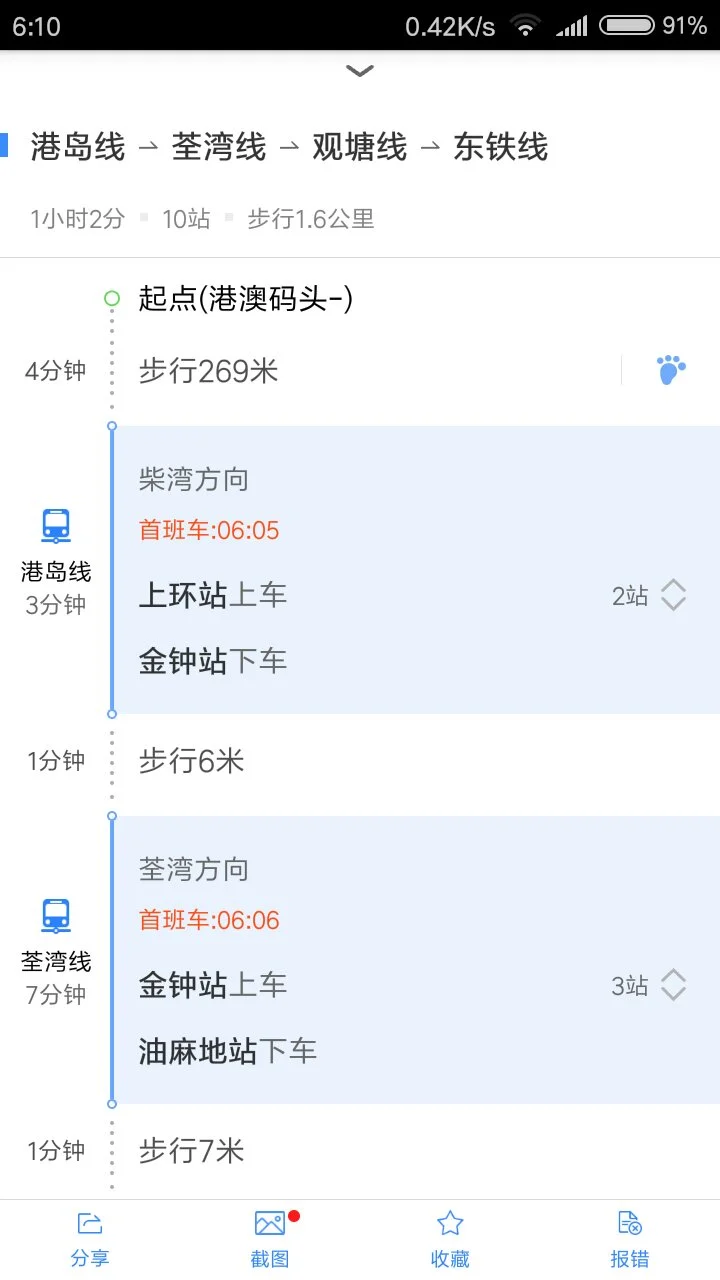
Task: Select the 港岛线 subway train icon
Action: pos(55,525)
